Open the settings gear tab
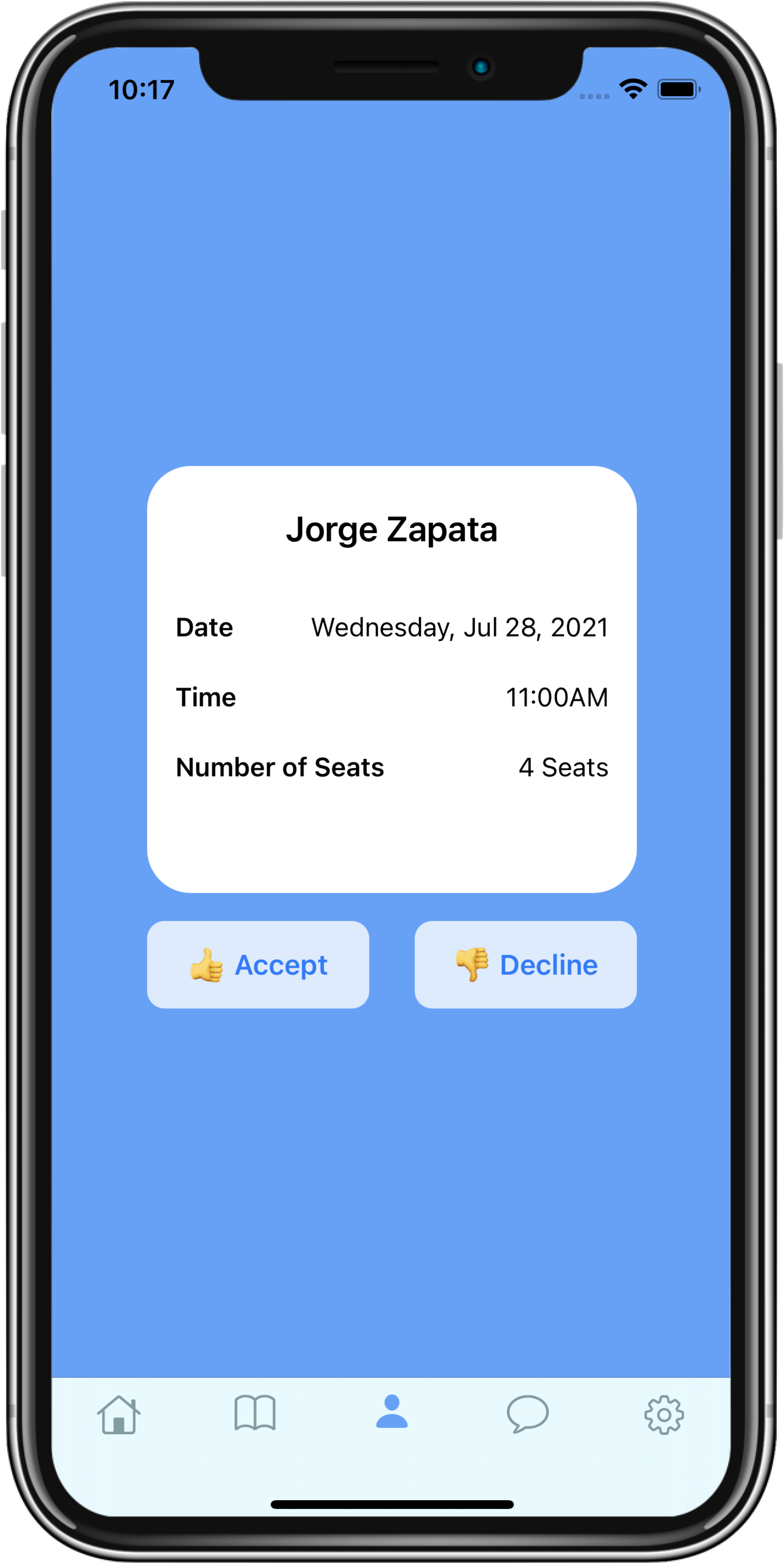This screenshot has height=1564, width=784. tap(664, 1415)
